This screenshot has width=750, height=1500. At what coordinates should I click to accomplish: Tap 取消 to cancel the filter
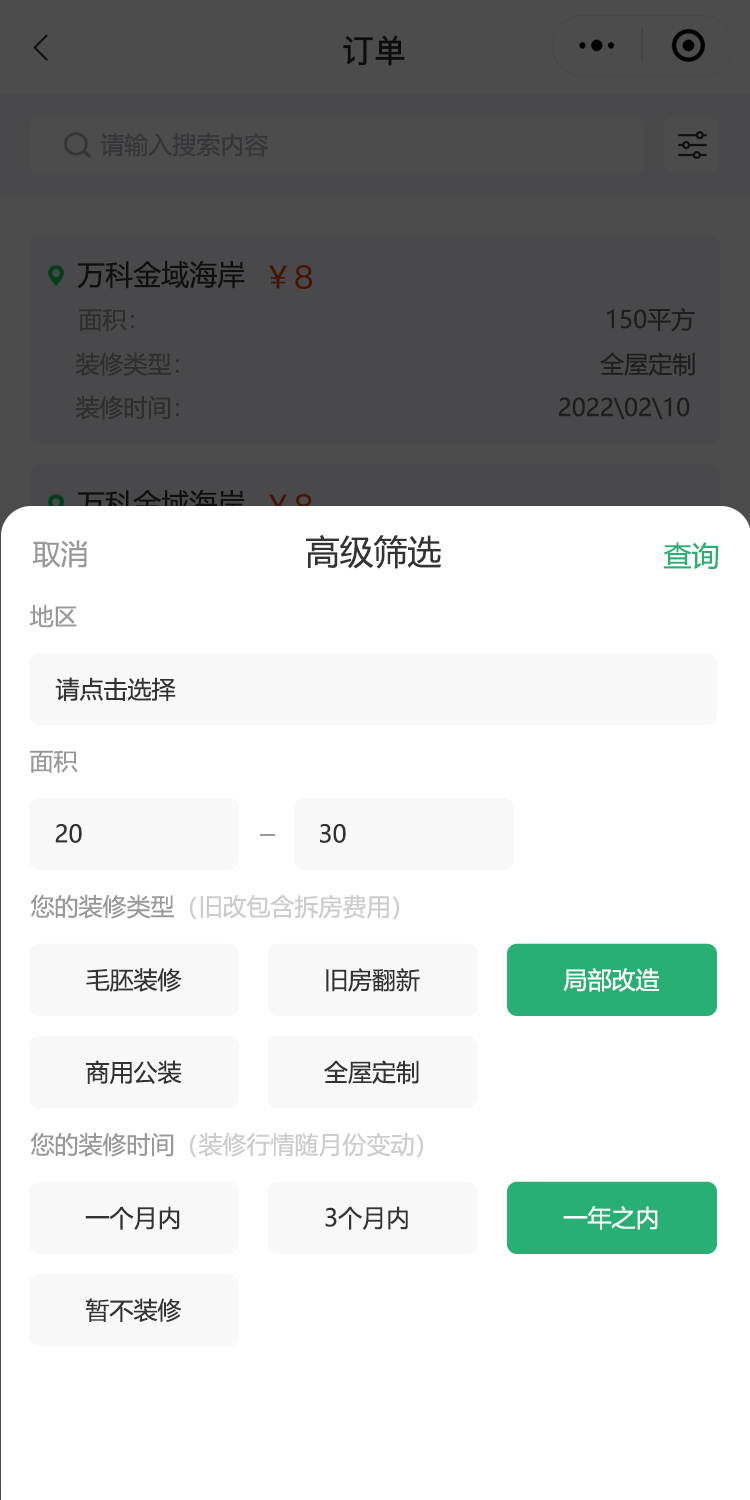(60, 554)
